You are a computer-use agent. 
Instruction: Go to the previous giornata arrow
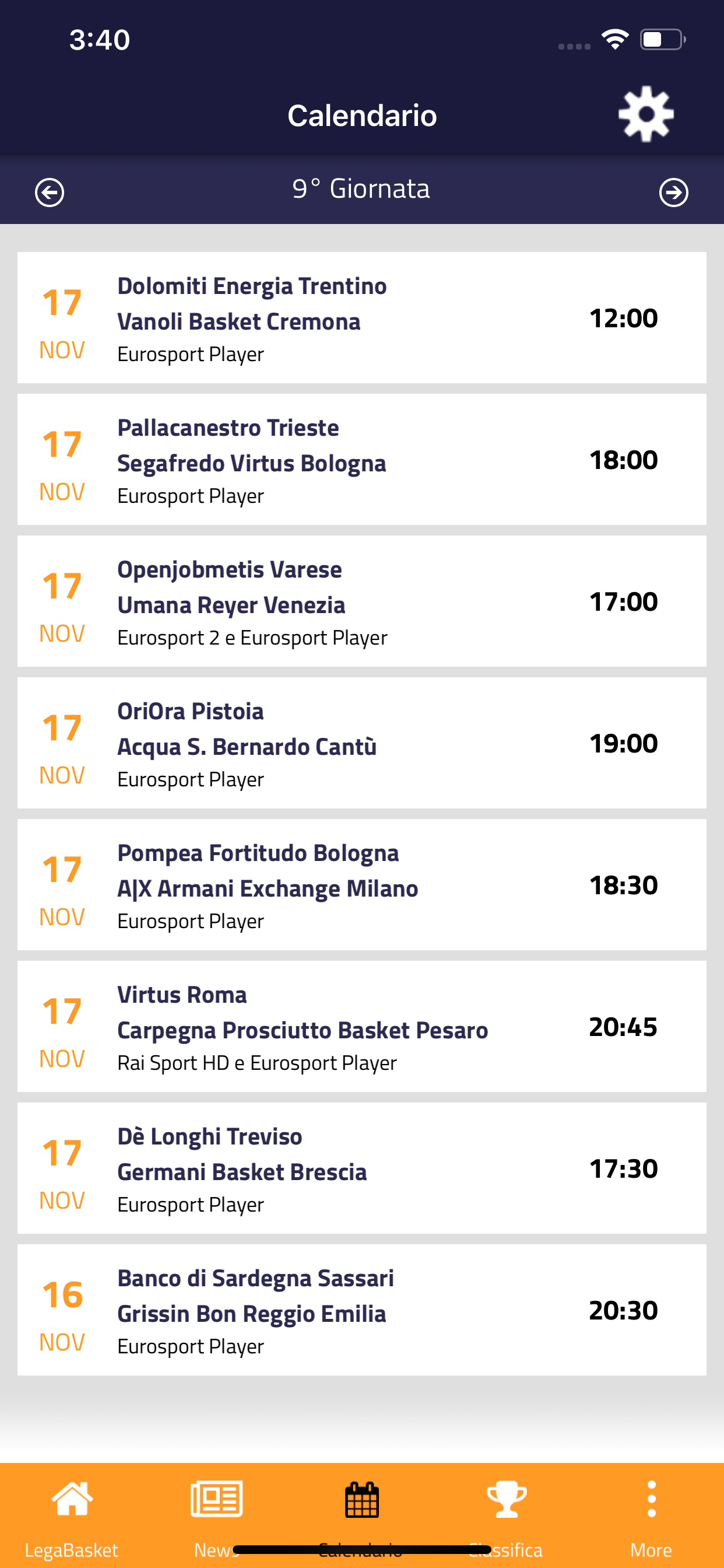coord(50,193)
